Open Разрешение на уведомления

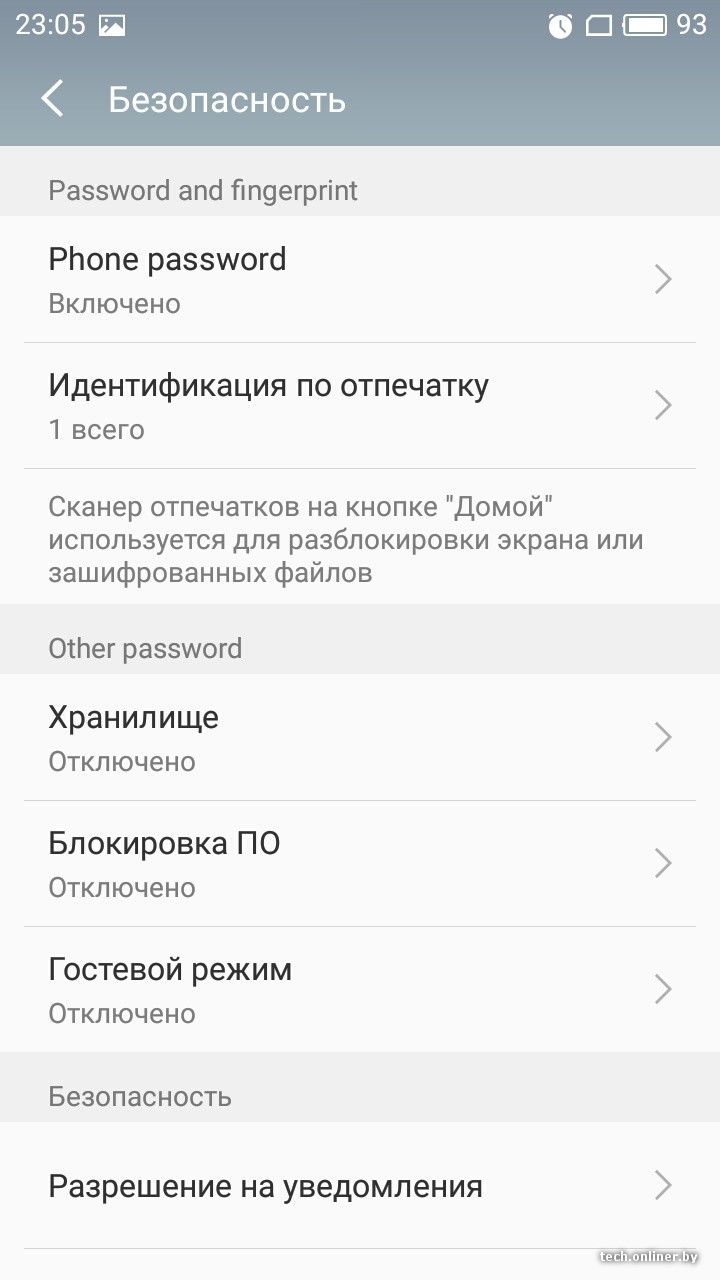pos(360,1186)
